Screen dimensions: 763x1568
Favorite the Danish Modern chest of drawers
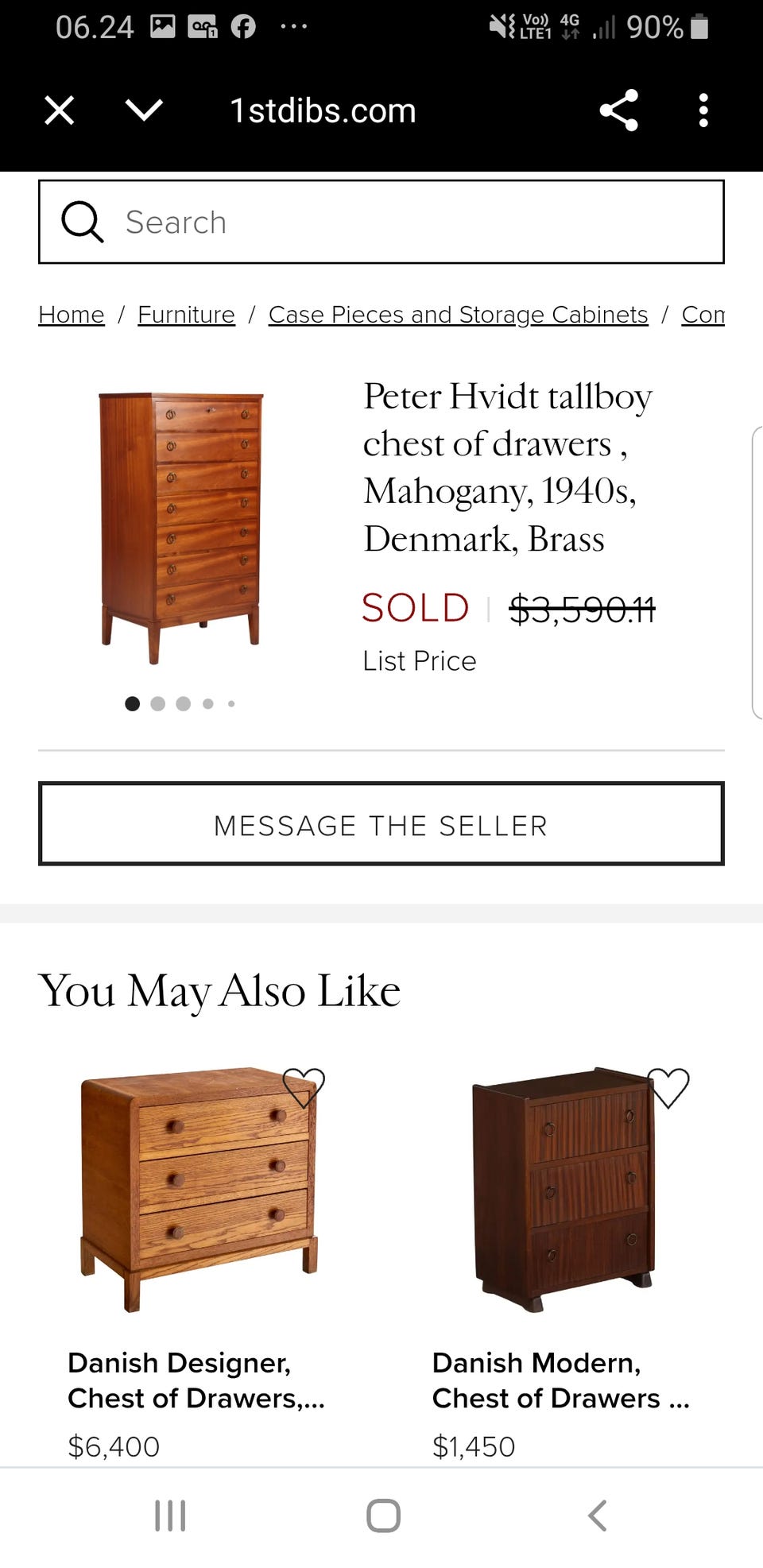pyautogui.click(x=668, y=1087)
